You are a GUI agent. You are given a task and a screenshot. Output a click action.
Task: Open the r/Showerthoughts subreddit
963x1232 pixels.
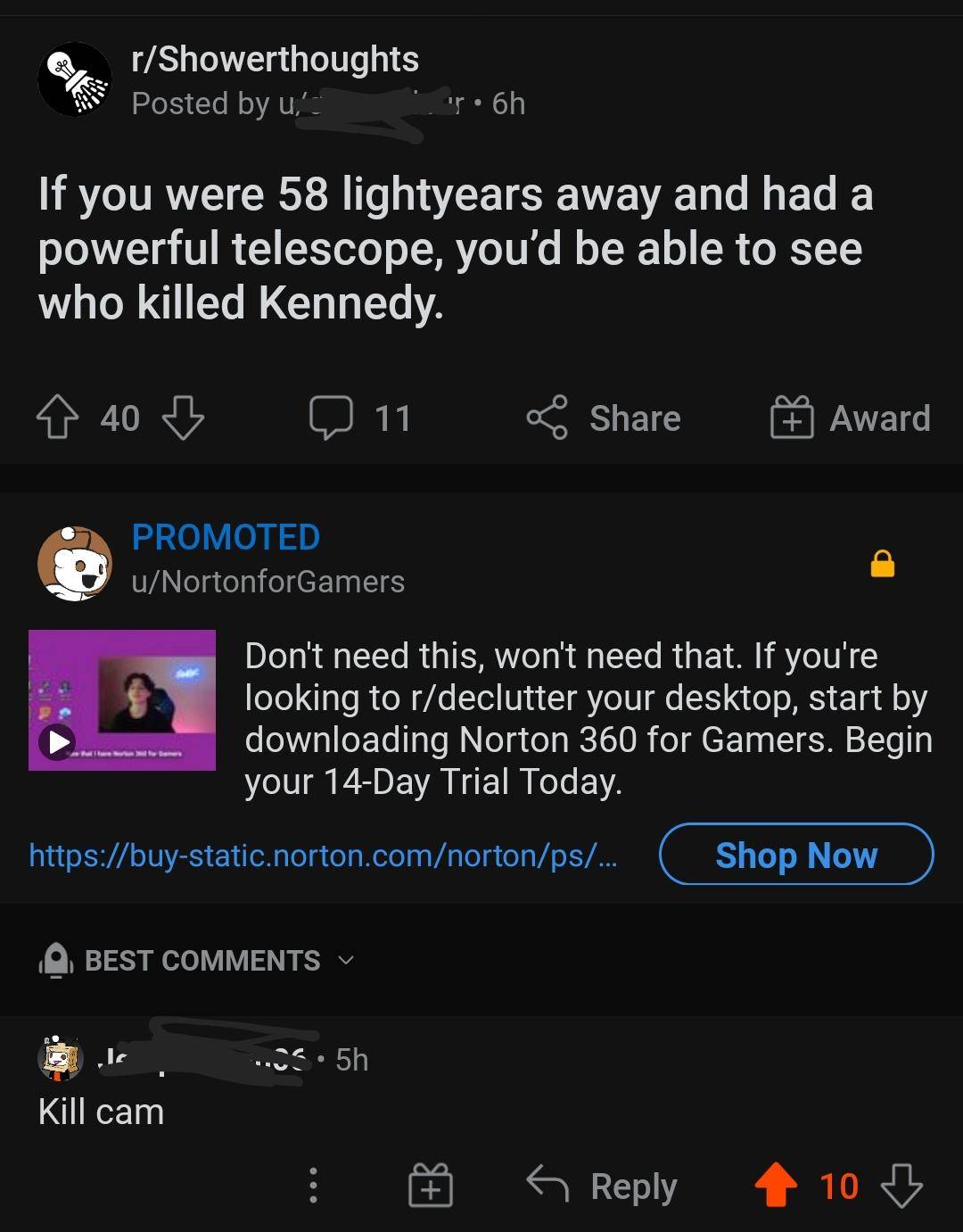click(x=275, y=60)
